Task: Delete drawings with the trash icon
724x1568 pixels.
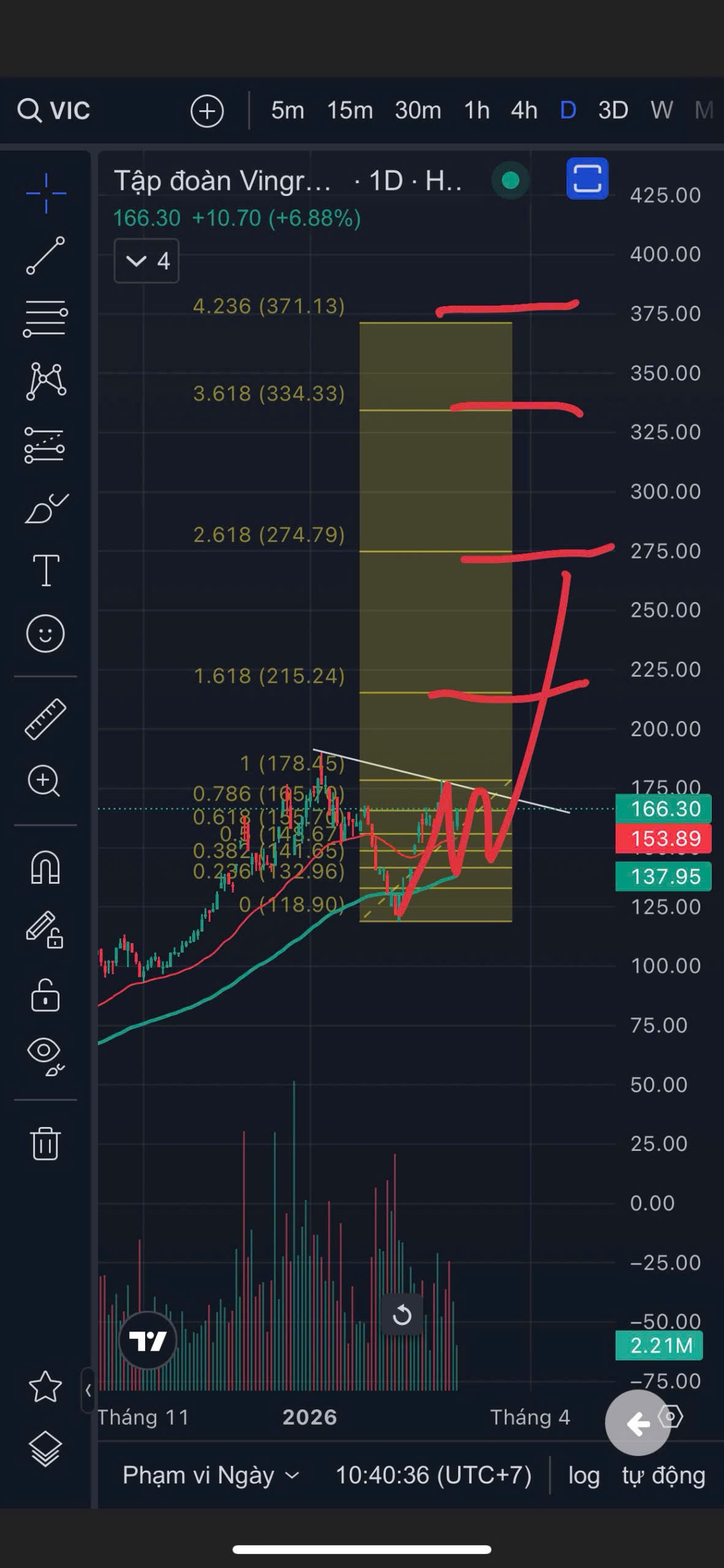Action: (45, 1143)
